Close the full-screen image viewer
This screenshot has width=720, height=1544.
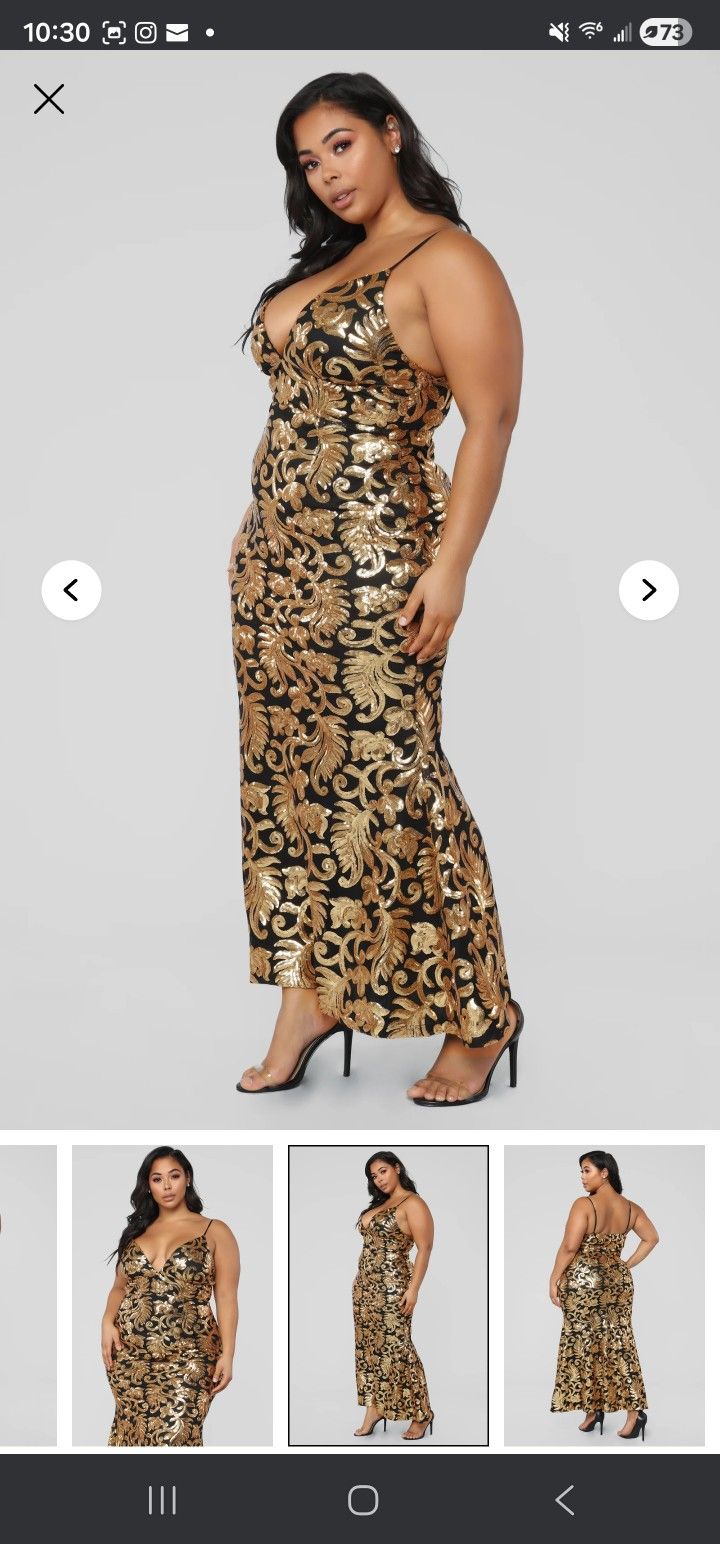[x=49, y=99]
